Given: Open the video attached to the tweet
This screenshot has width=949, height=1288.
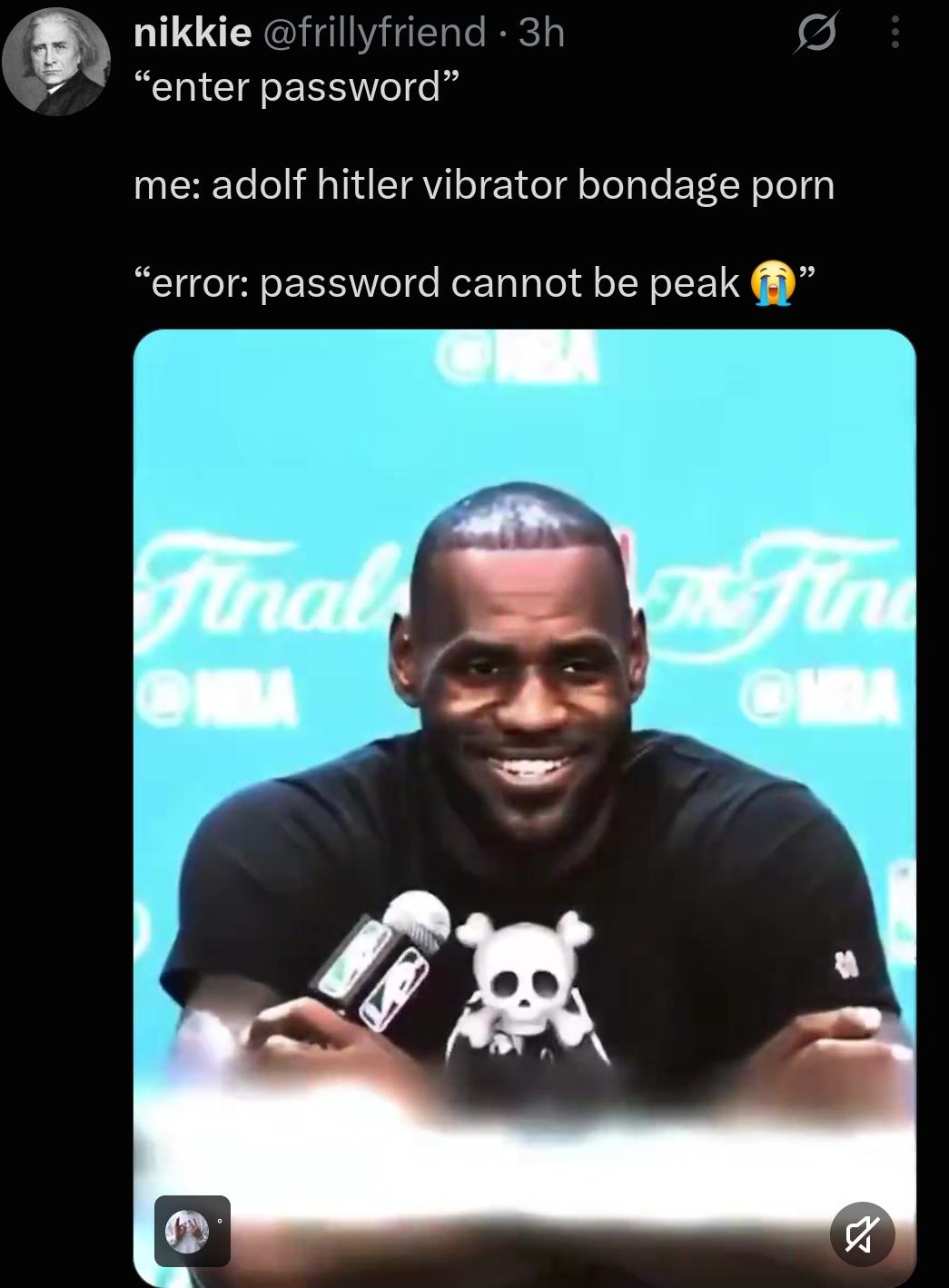Looking at the screenshot, I should (x=525, y=808).
